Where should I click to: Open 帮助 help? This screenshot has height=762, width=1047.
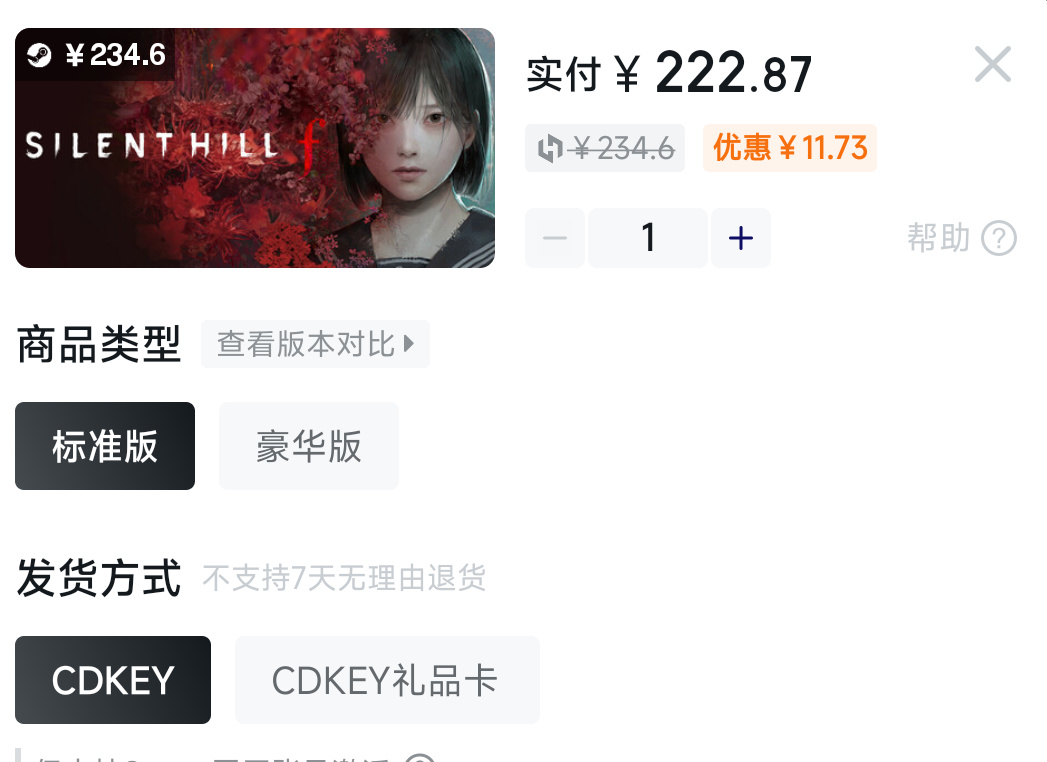coord(961,238)
